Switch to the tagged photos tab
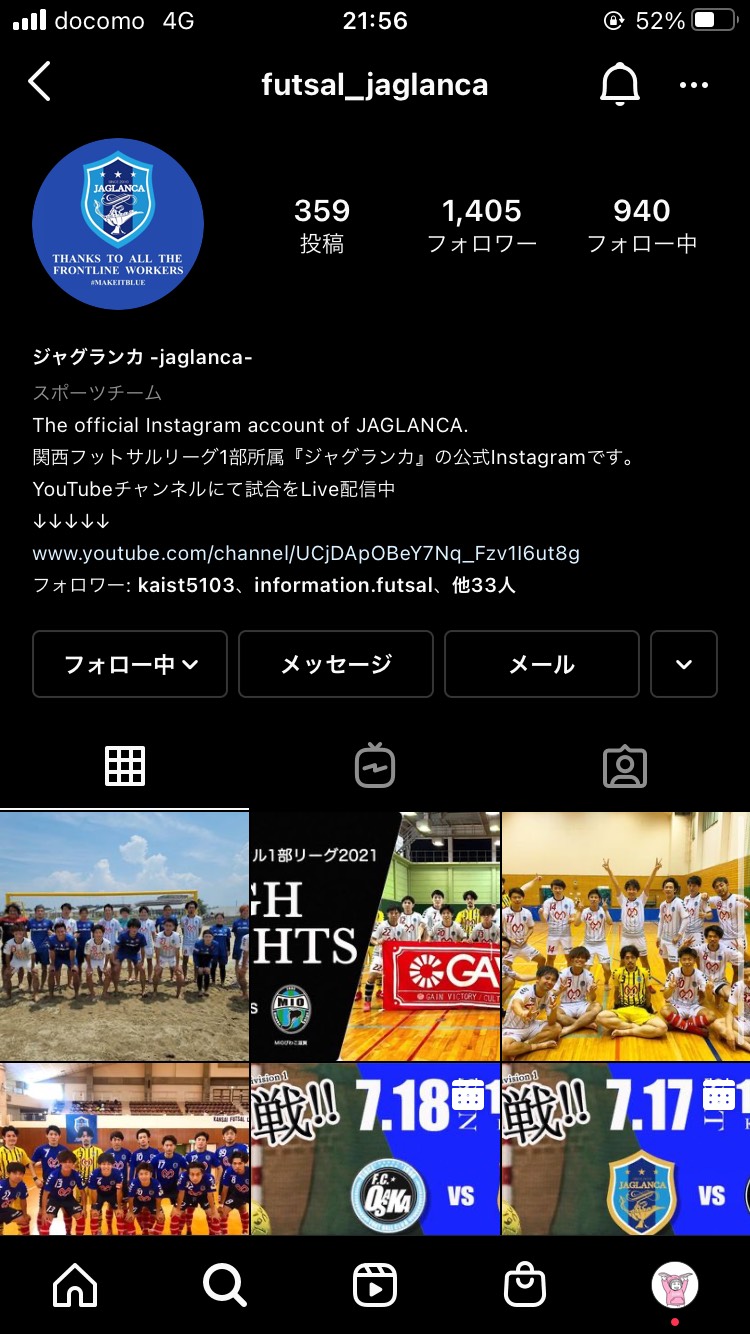The height and width of the screenshot is (1334, 750). (x=625, y=767)
